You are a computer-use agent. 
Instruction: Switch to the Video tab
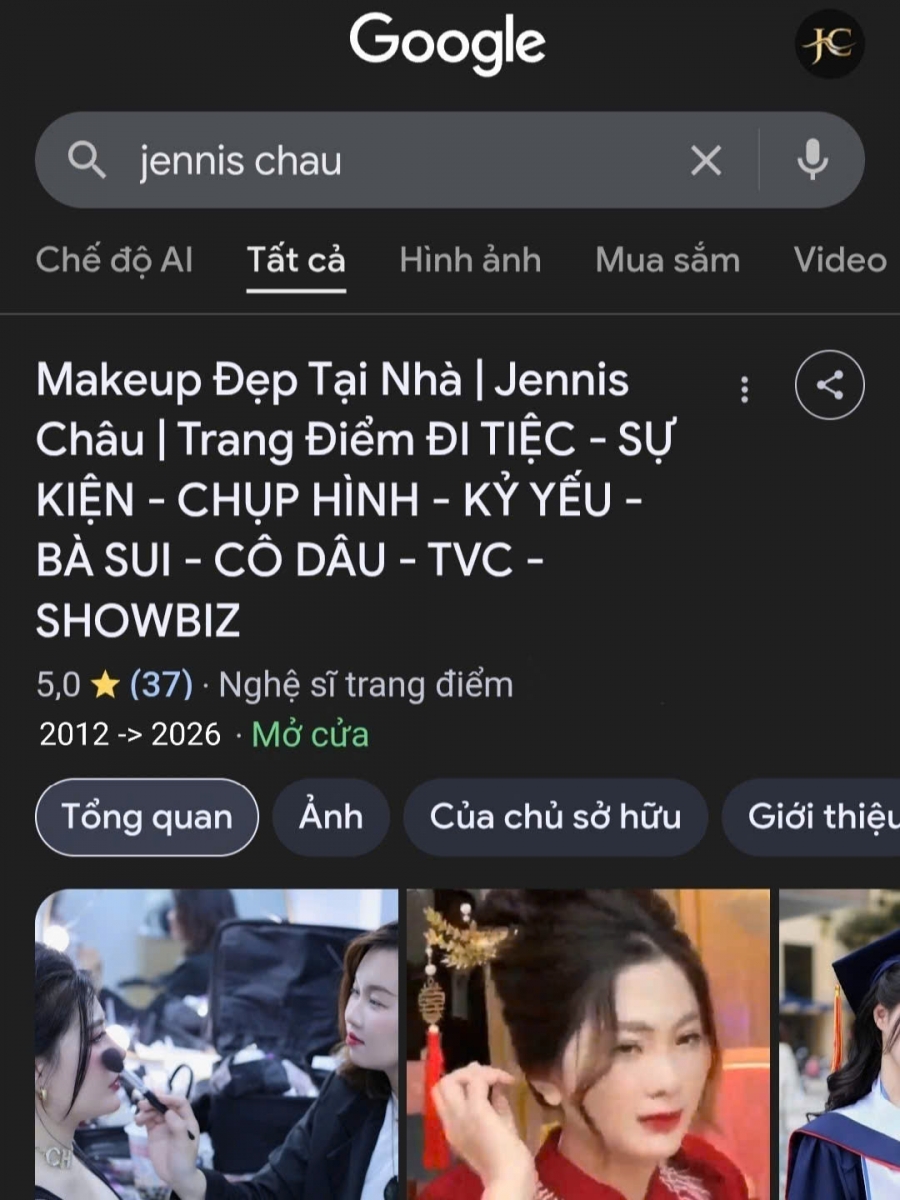coord(839,261)
